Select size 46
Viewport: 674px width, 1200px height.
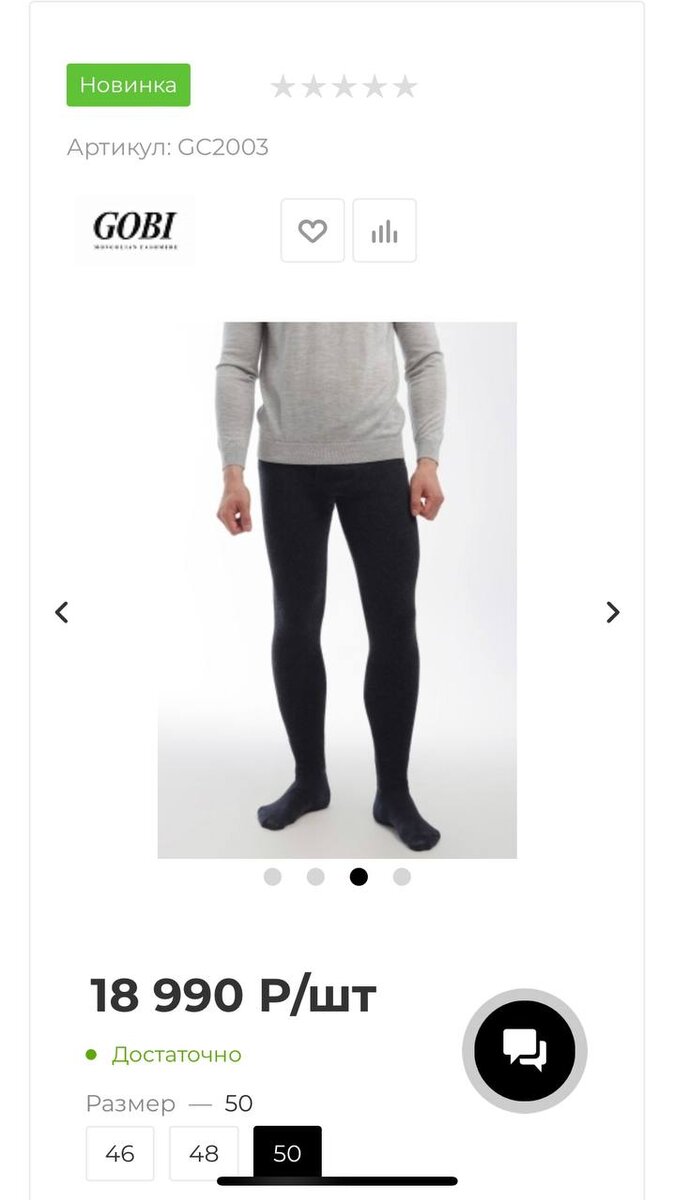coord(120,1153)
